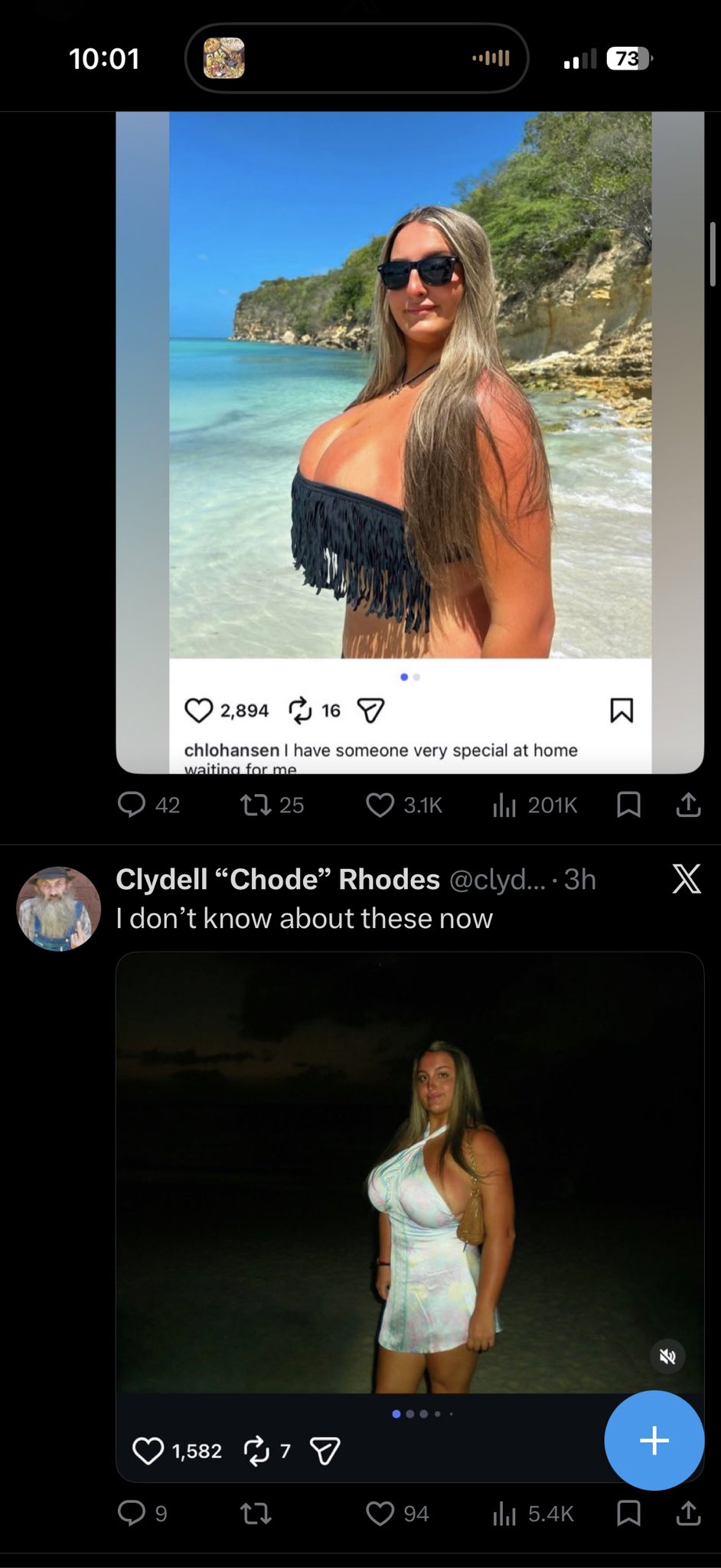This screenshot has width=721, height=1568.
Task: Repost Clydell's "I don't know about these now"
Action: pos(256,1513)
